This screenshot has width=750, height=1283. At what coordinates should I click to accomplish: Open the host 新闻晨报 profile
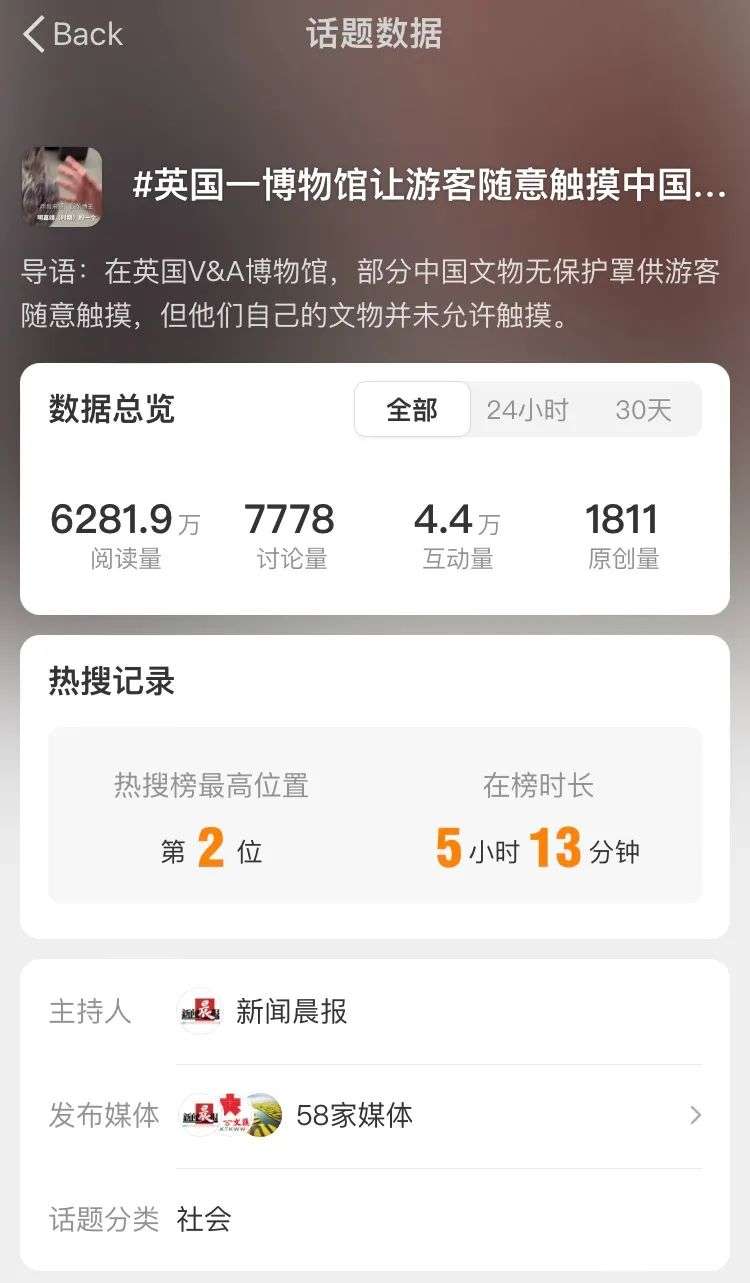[x=291, y=1012]
